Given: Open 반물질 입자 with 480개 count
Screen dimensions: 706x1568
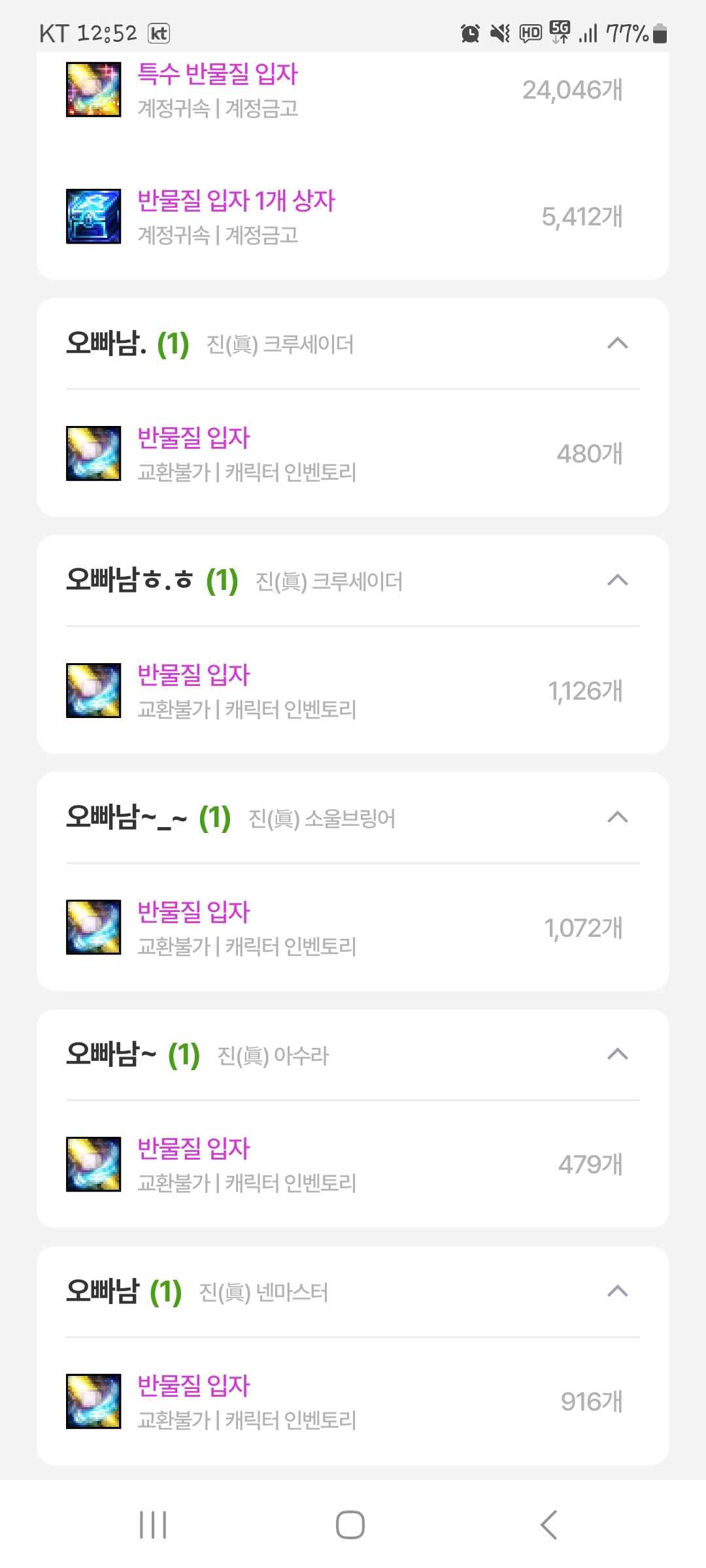Looking at the screenshot, I should pyautogui.click(x=193, y=438).
